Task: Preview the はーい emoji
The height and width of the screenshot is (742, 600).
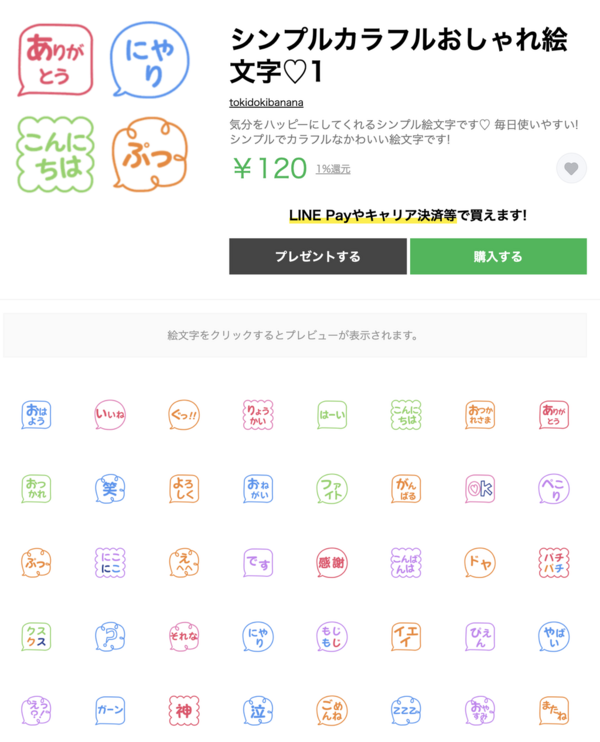Action: pos(332,414)
